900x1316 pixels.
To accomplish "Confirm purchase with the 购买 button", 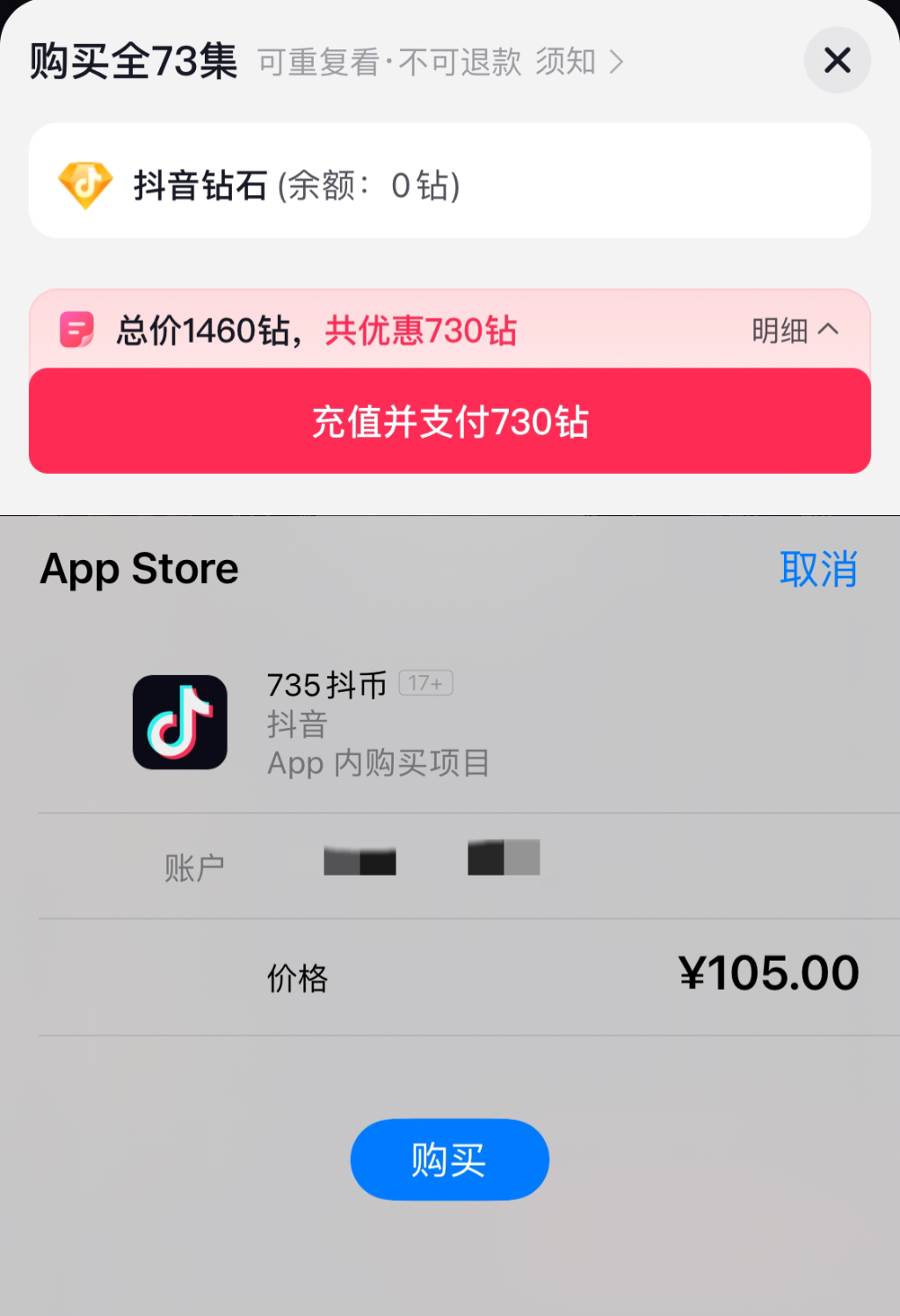I will tap(449, 1160).
